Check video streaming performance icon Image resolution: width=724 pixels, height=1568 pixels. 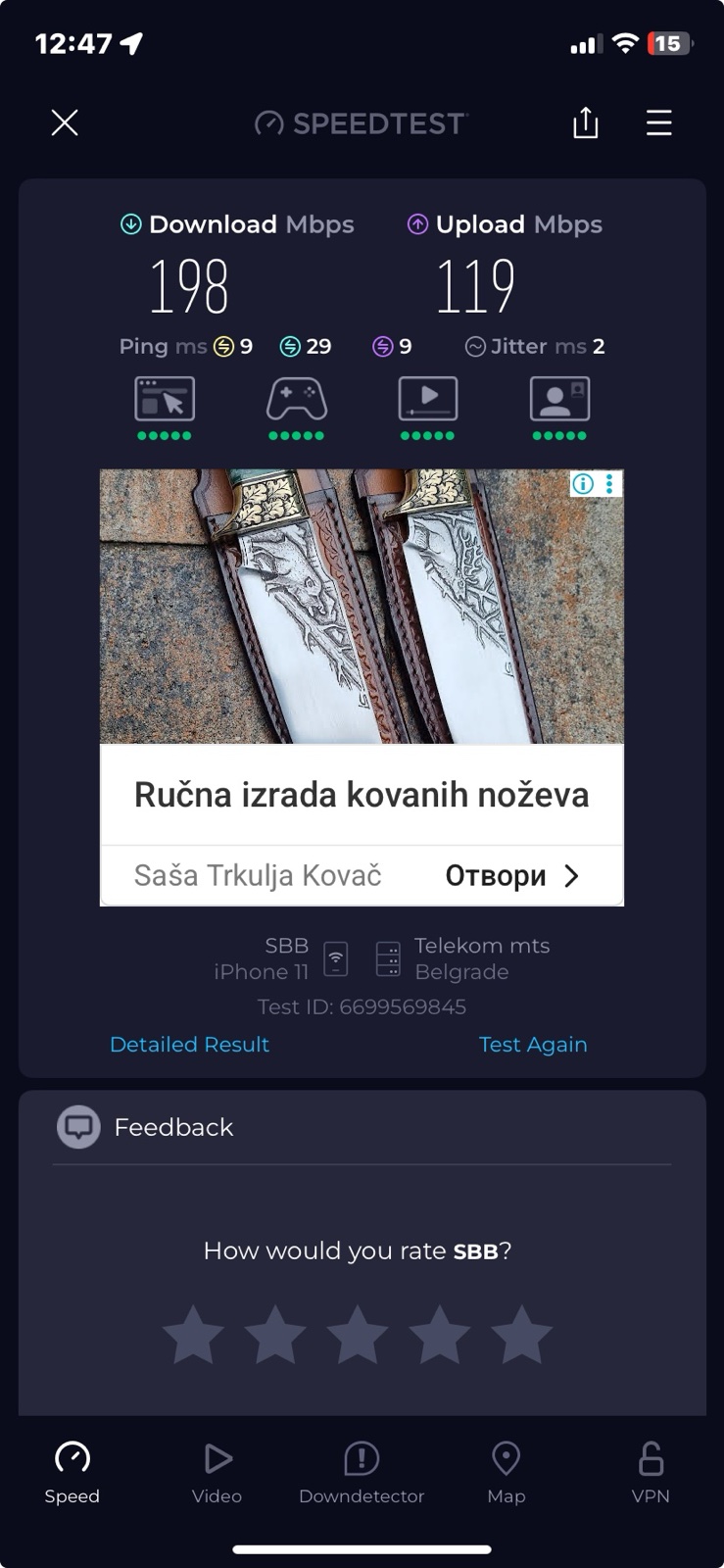point(428,400)
